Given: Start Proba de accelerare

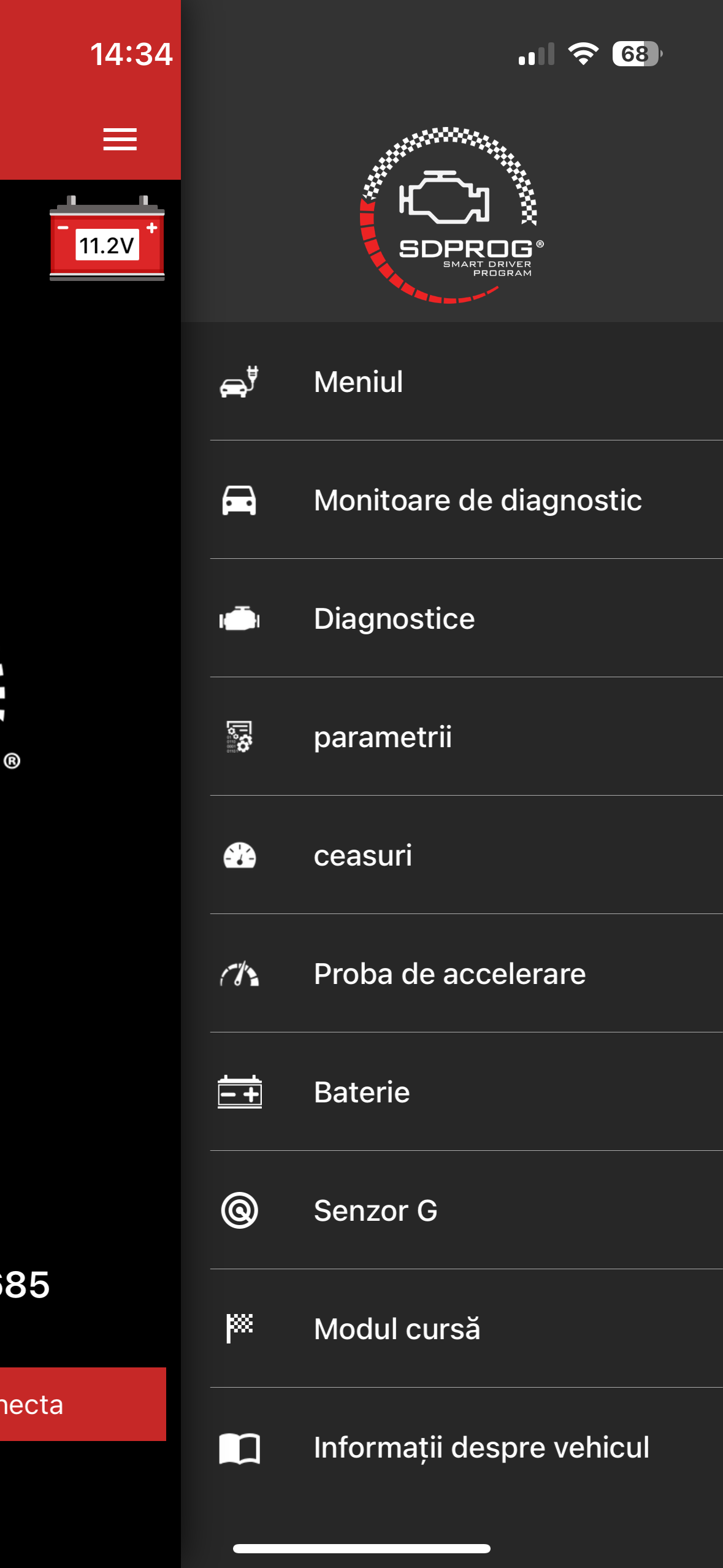Looking at the screenshot, I should pos(449,974).
